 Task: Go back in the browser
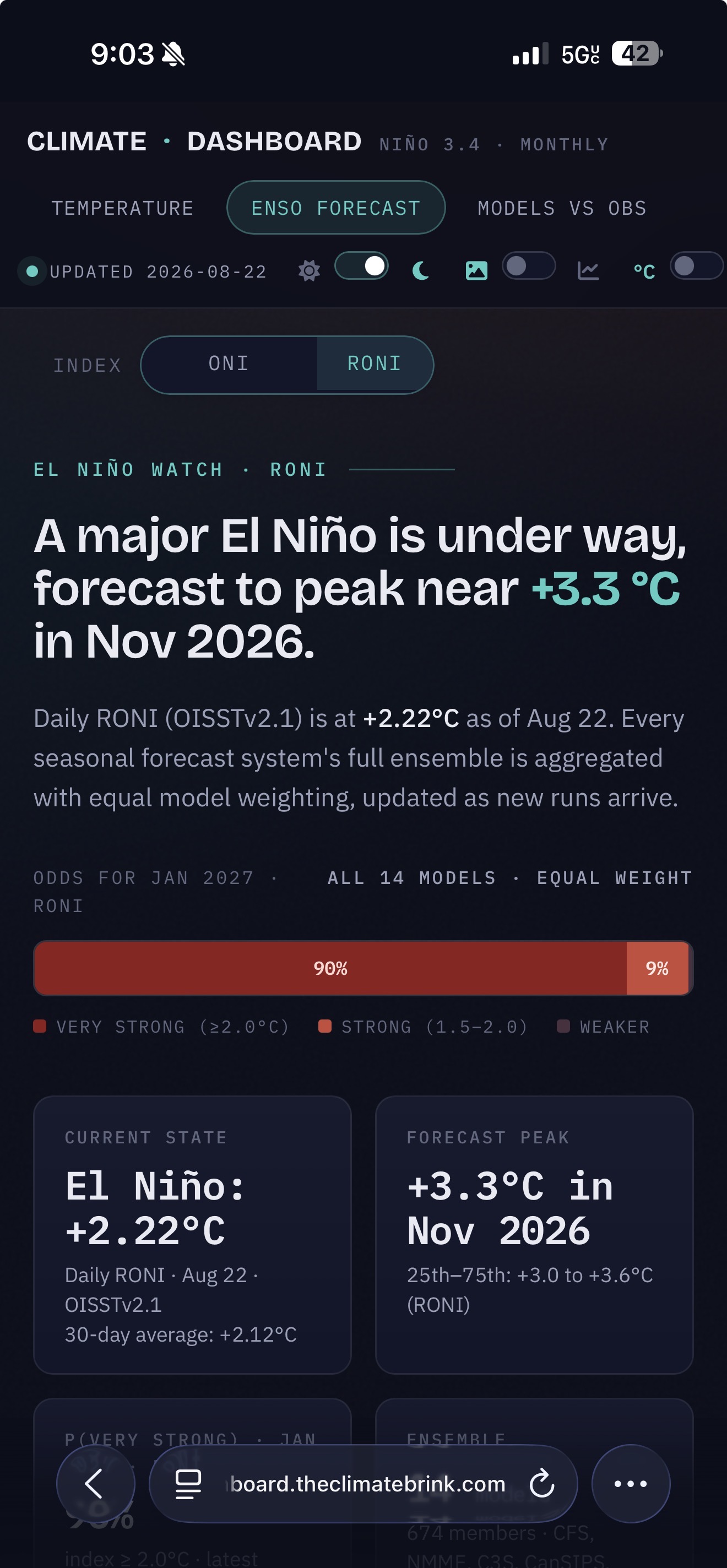coord(96,1483)
